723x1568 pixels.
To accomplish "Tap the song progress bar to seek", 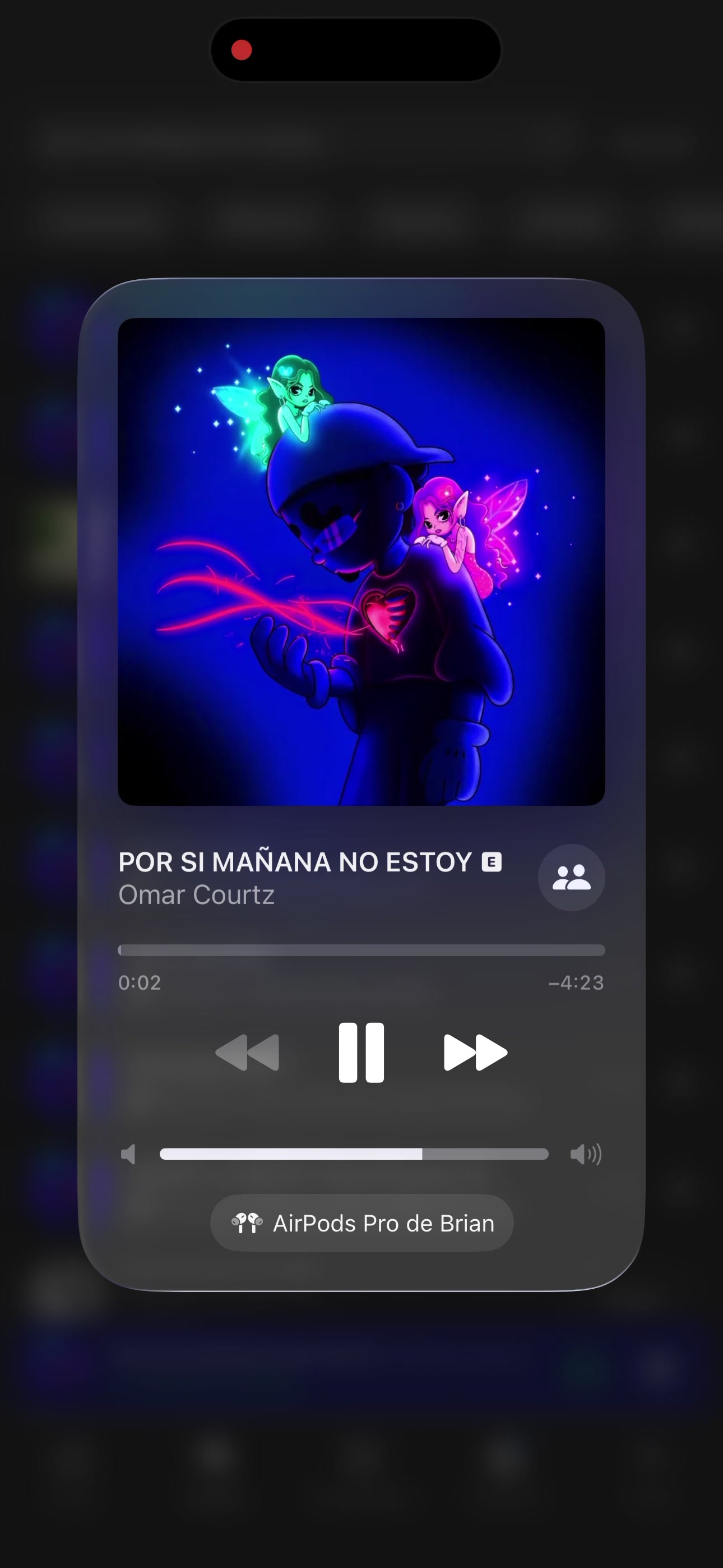I will [x=361, y=950].
